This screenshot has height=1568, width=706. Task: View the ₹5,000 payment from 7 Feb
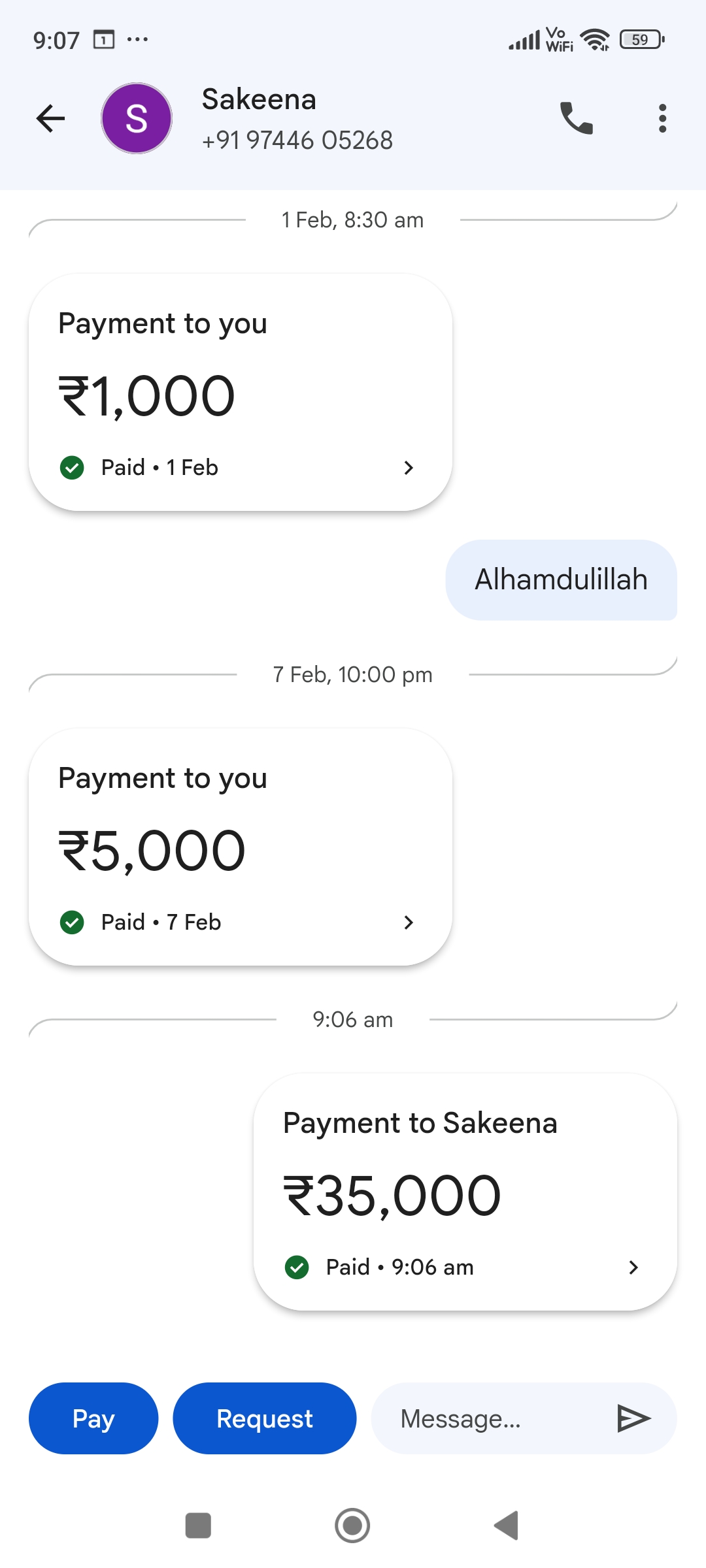(x=241, y=847)
